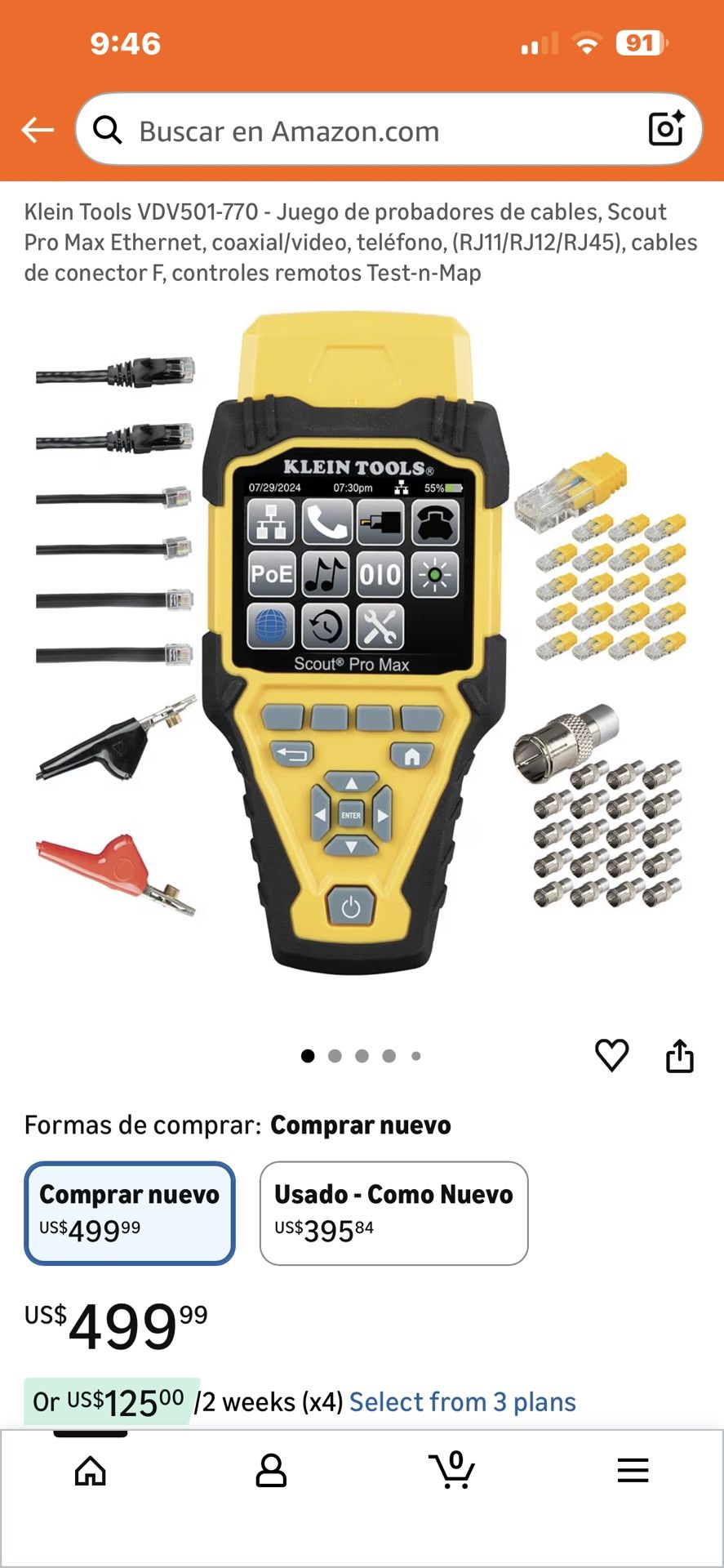Viewport: 724px width, 1568px height.
Task: Tap the back arrow icon
Action: 36,129
